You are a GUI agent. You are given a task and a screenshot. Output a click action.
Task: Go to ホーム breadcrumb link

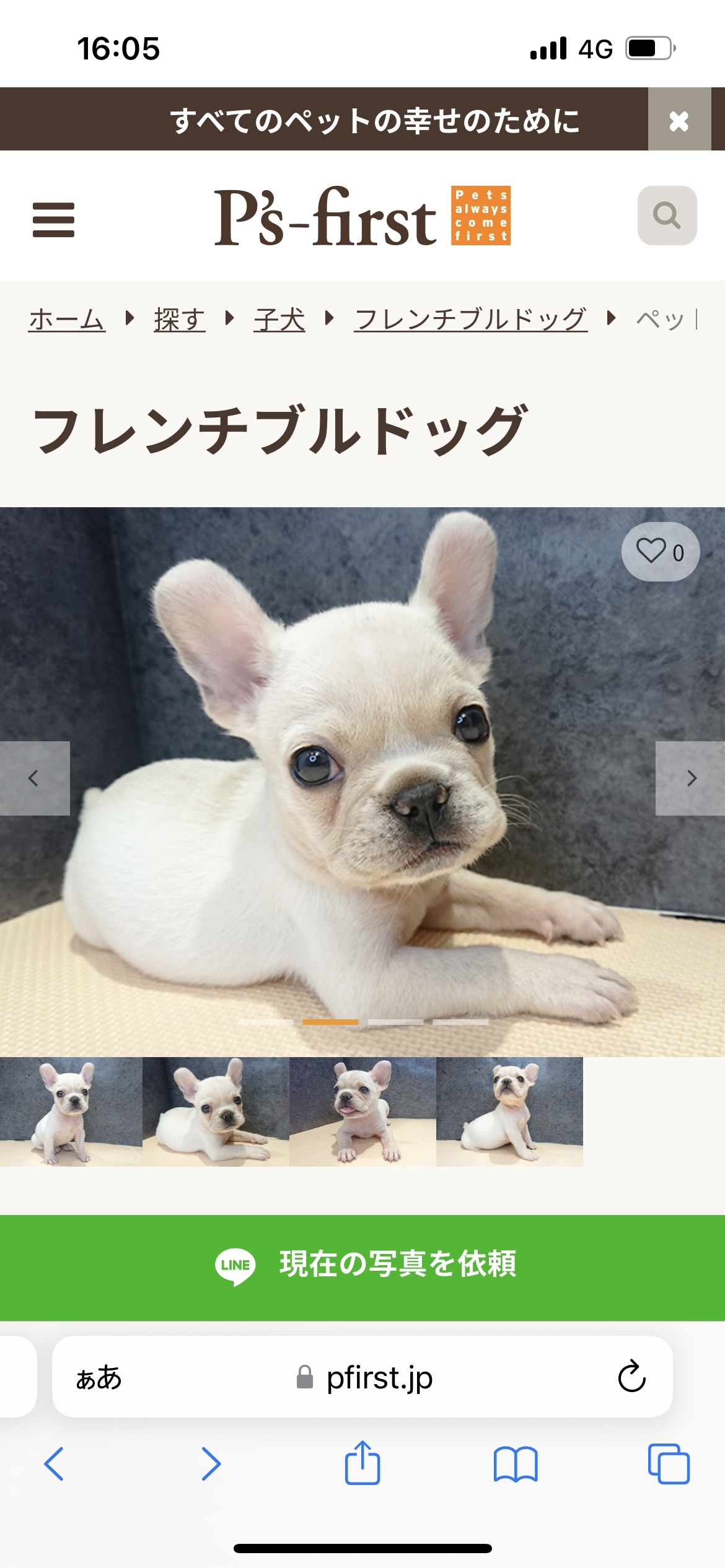coord(67,320)
